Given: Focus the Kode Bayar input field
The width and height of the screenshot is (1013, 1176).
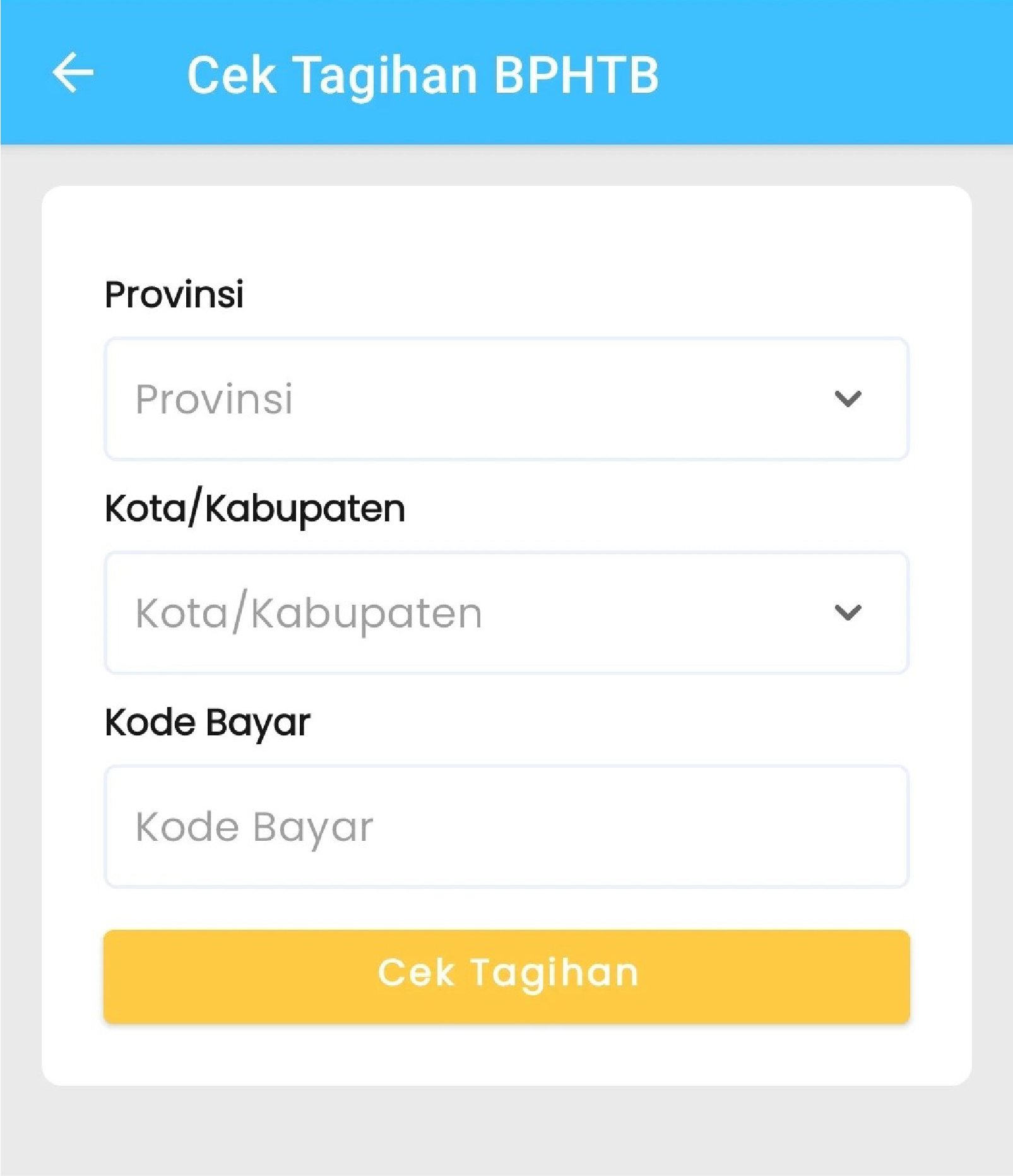Looking at the screenshot, I should pyautogui.click(x=506, y=827).
